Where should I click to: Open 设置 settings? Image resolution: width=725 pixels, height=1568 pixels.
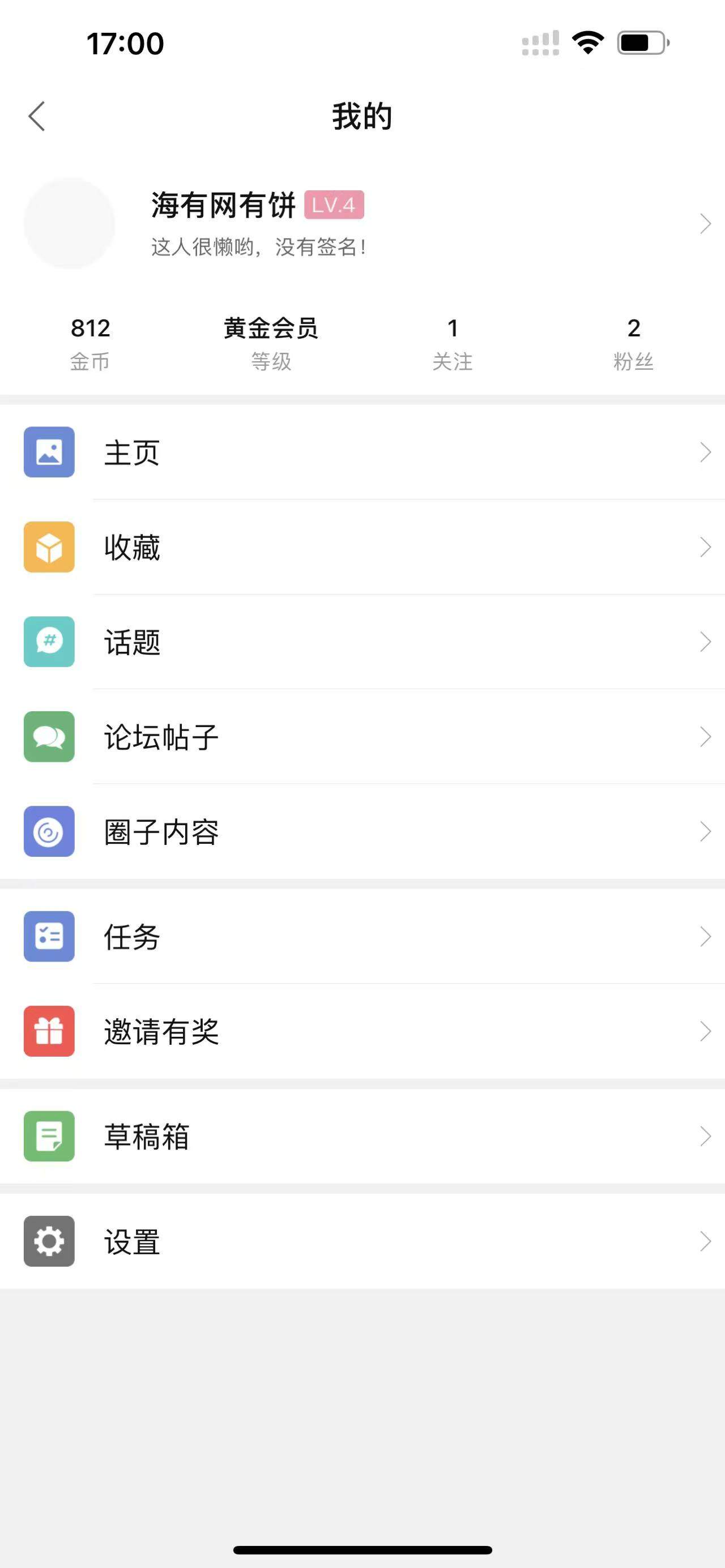(362, 1241)
